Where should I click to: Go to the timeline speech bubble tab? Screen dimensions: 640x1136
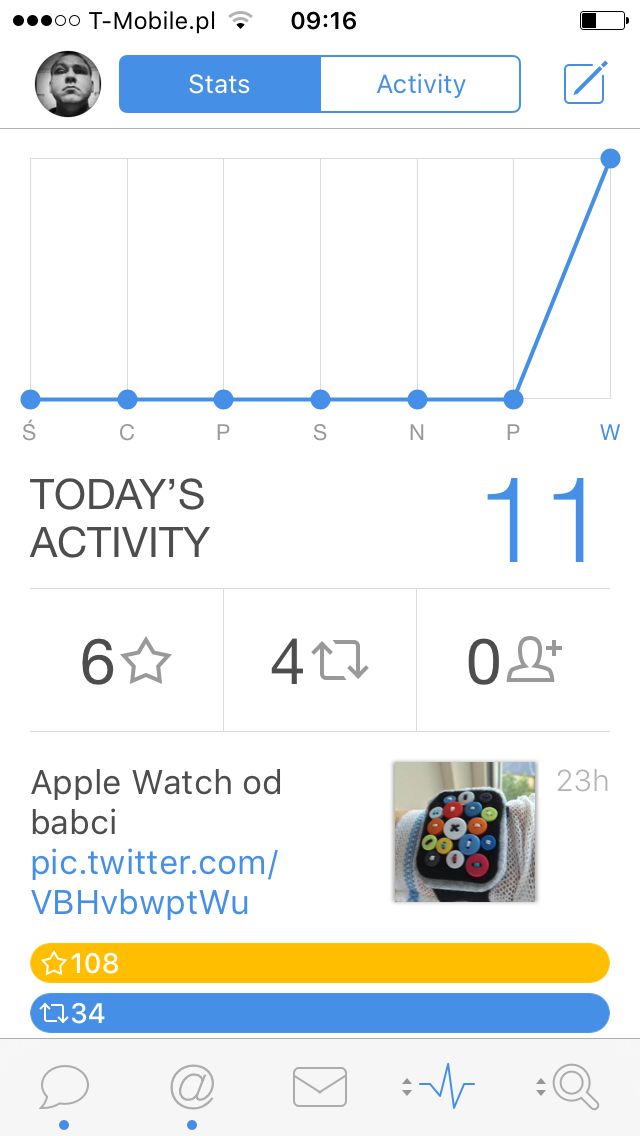click(x=65, y=1087)
